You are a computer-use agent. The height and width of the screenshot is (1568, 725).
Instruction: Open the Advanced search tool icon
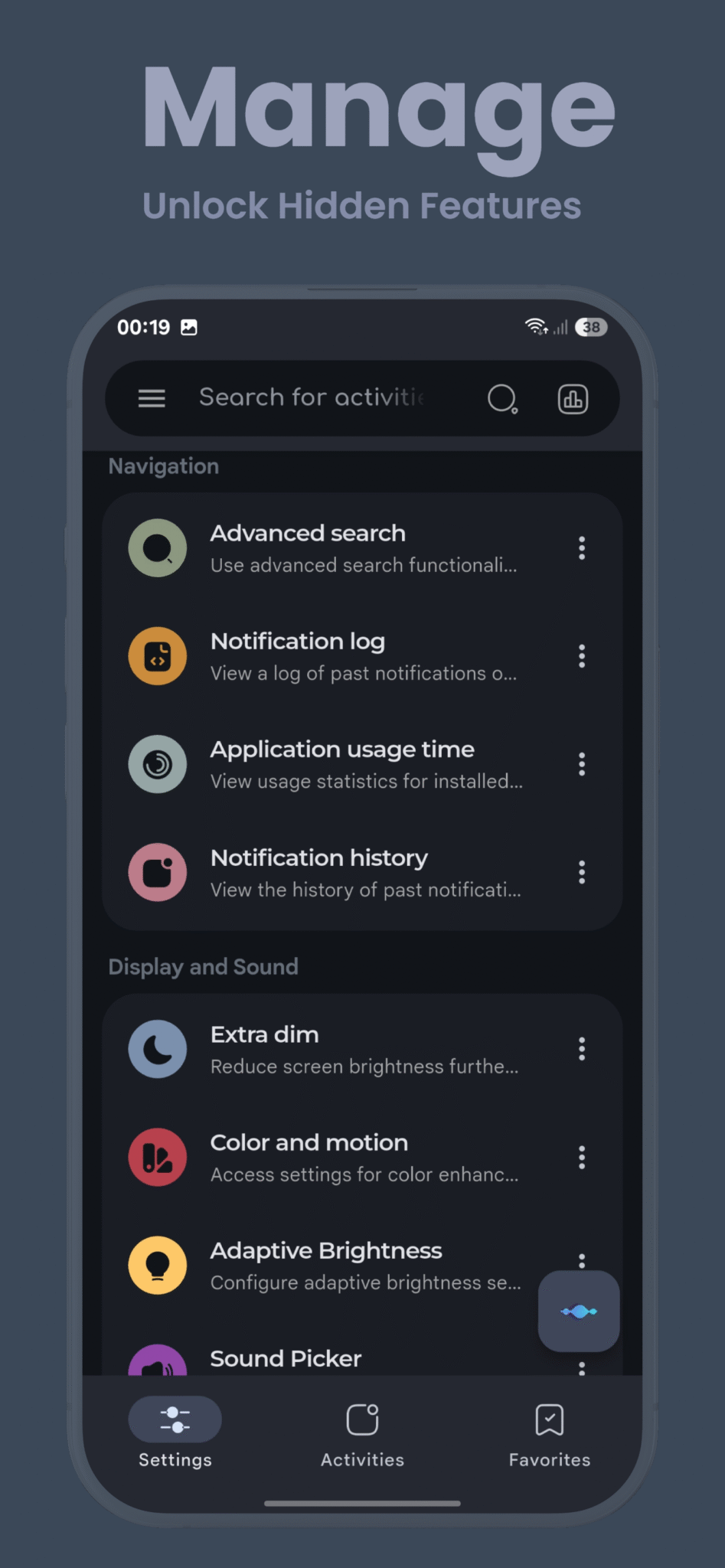coord(157,547)
